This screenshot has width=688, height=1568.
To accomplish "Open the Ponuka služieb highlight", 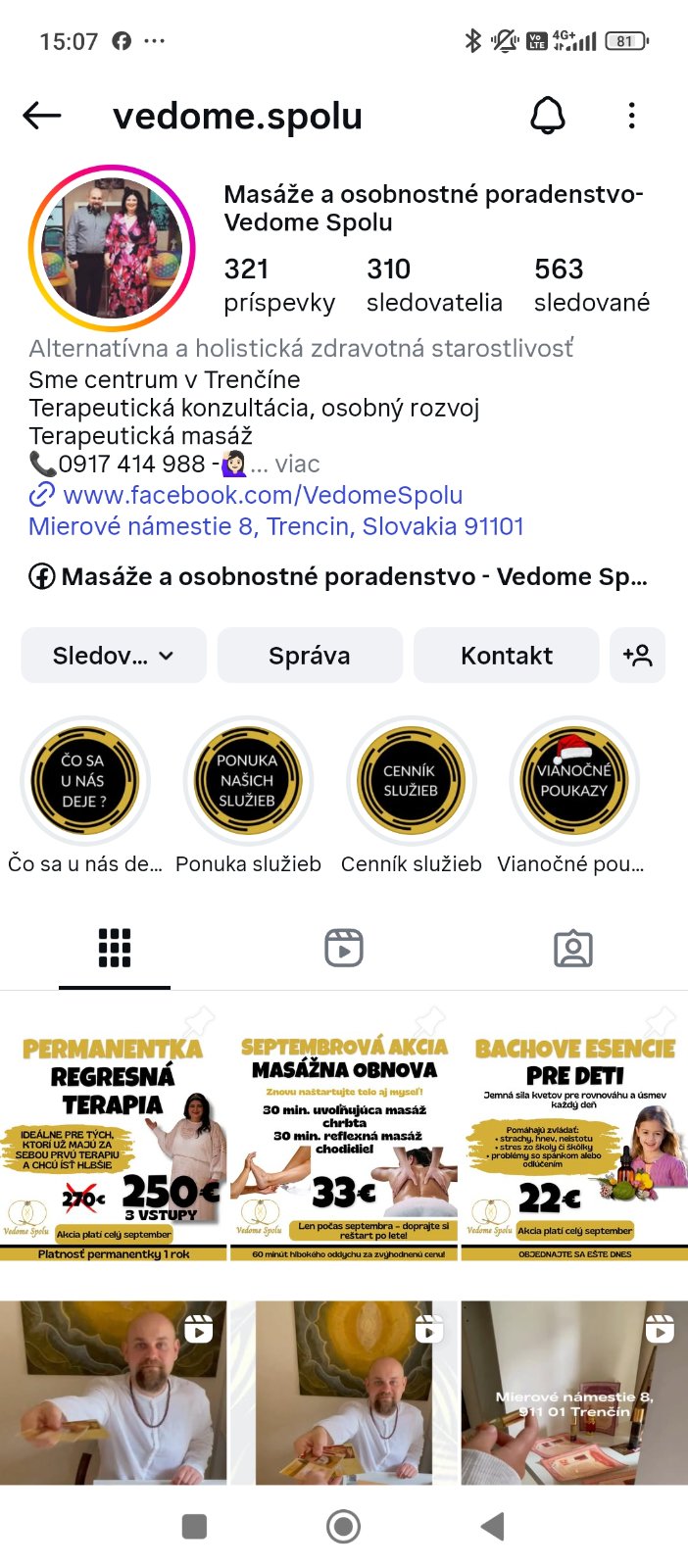I will point(248,781).
